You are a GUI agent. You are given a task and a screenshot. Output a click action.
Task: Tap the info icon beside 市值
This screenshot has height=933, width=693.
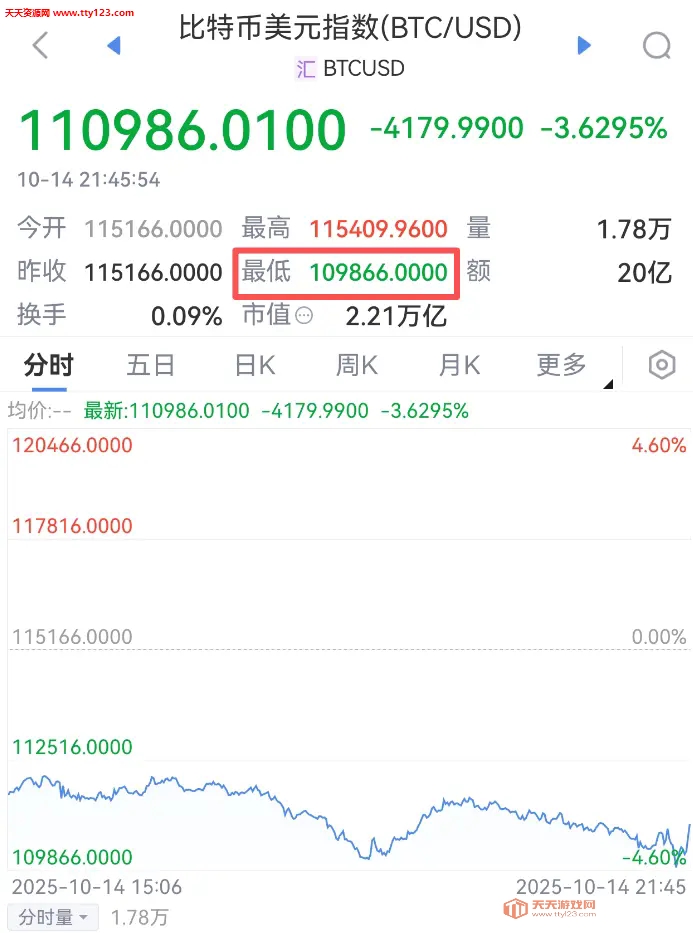tap(304, 316)
